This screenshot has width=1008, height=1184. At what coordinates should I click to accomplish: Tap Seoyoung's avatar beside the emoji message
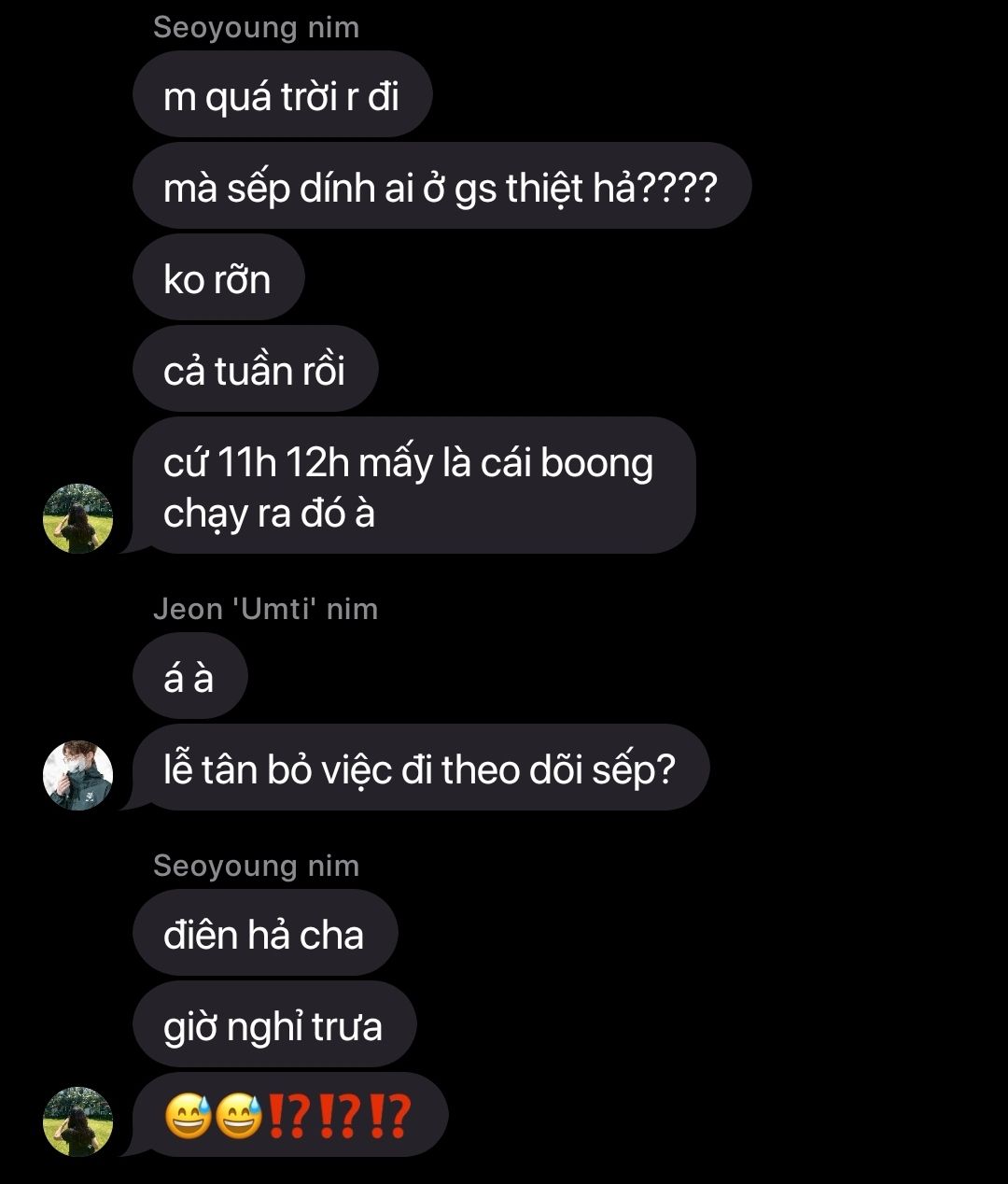point(78,1121)
